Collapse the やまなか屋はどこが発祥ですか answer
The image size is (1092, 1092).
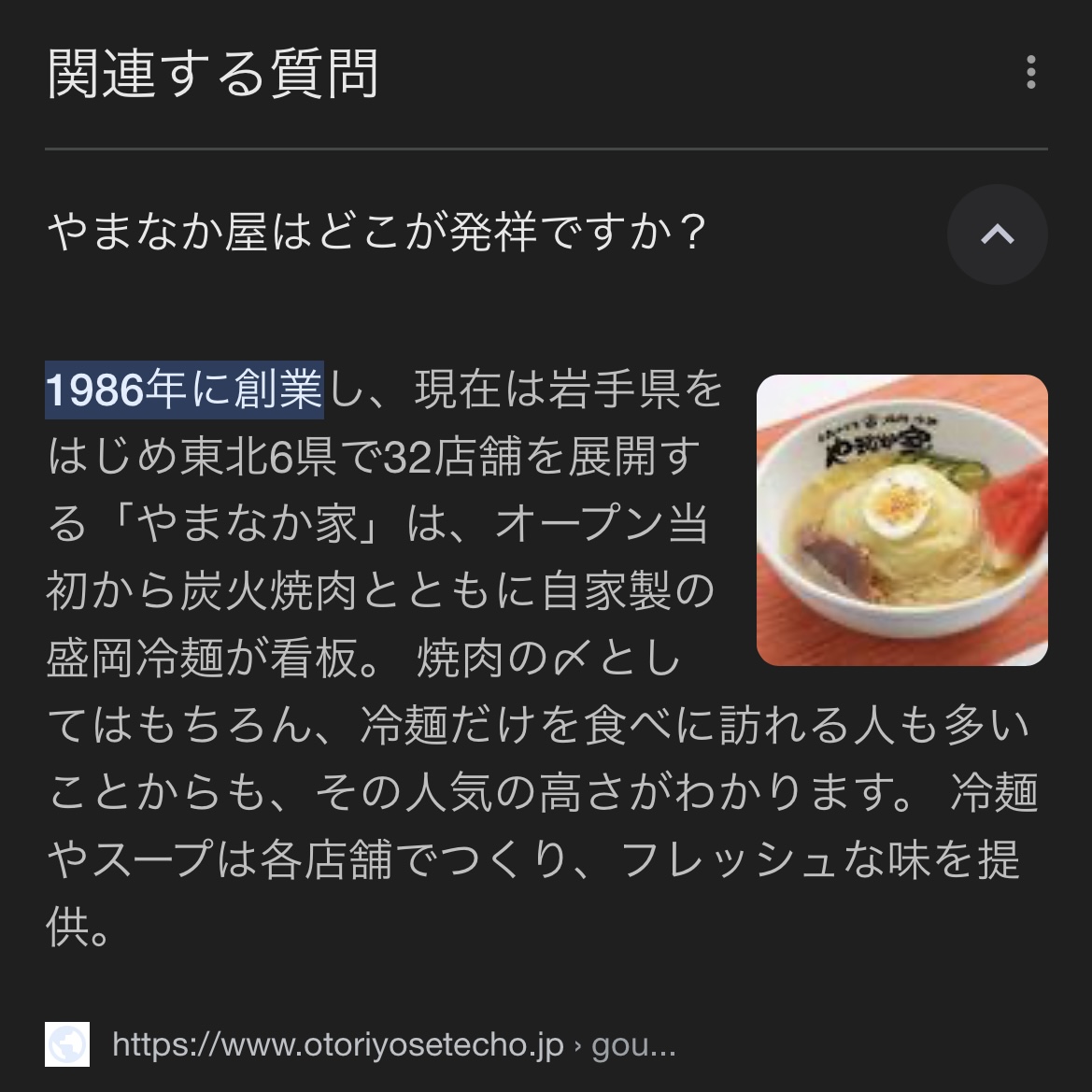pos(997,234)
